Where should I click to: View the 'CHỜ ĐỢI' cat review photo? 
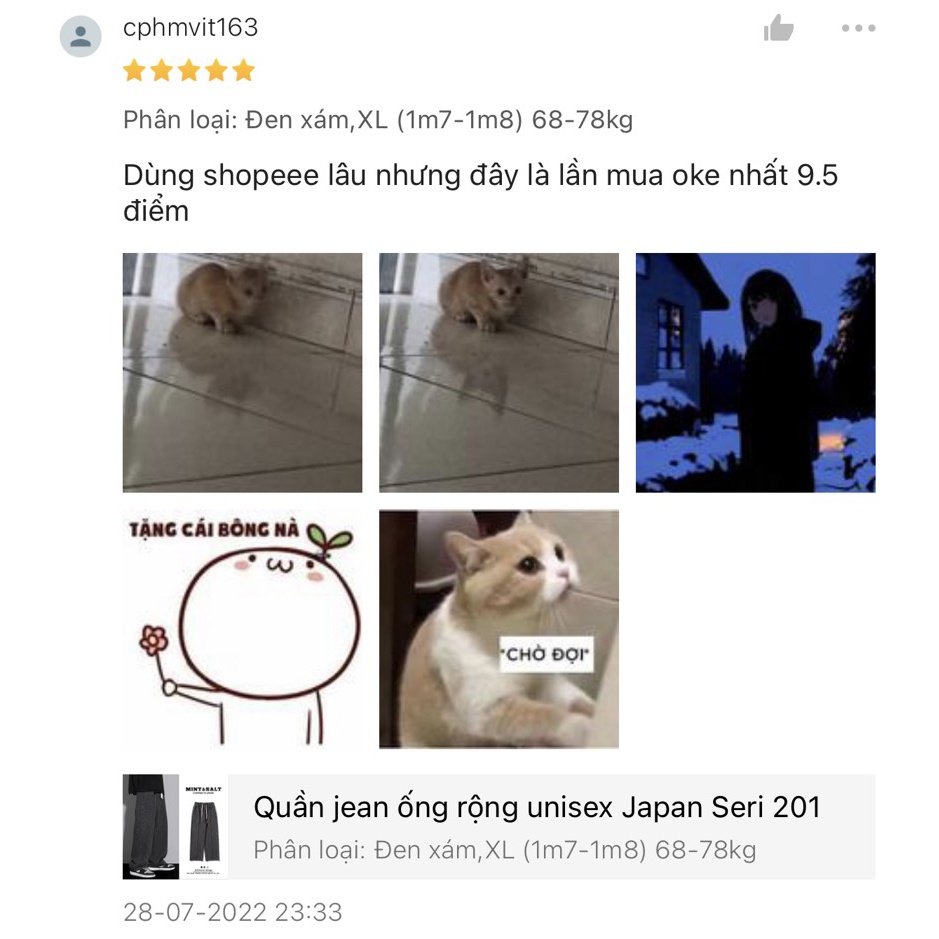(498, 629)
